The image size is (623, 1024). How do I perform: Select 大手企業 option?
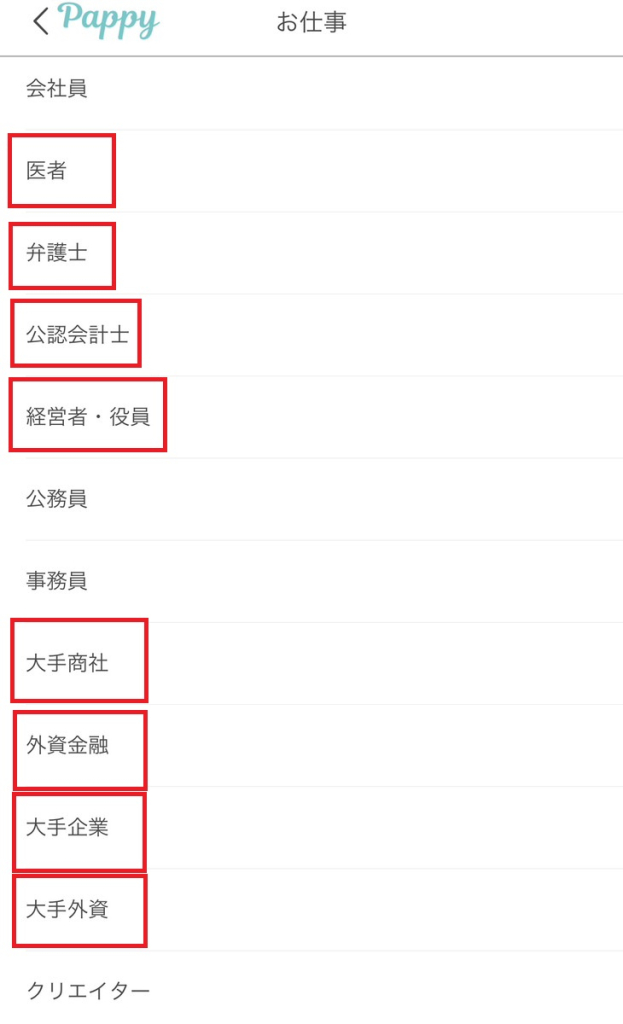pyautogui.click(x=312, y=827)
